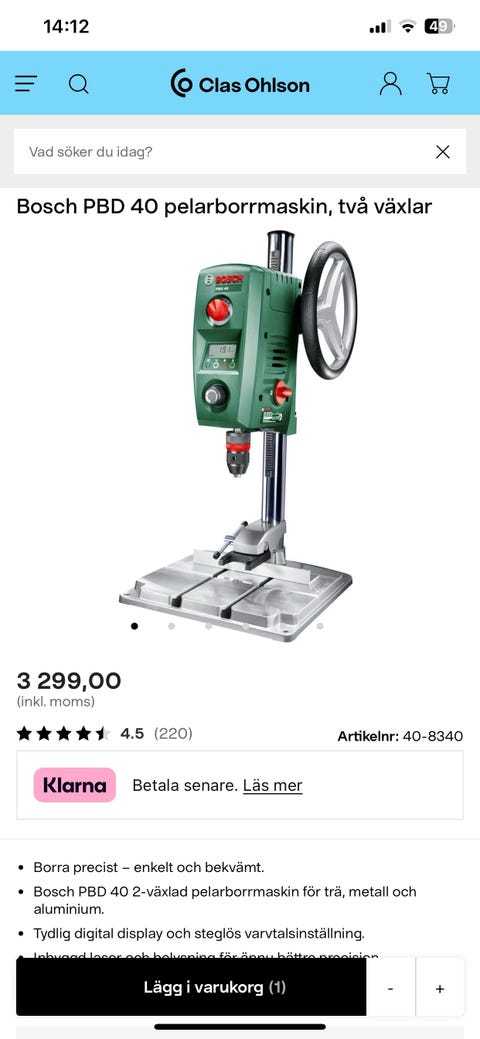Image resolution: width=480 pixels, height=1039 pixels.
Task: Increase quantity with plus button
Action: coord(440,989)
